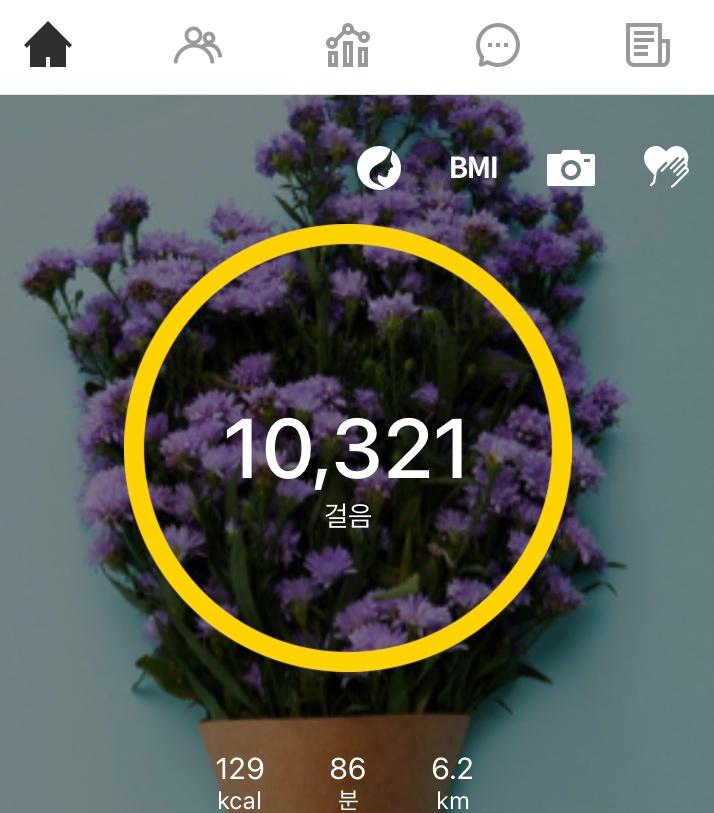
Task: Open the messages chat tab
Action: [497, 45]
